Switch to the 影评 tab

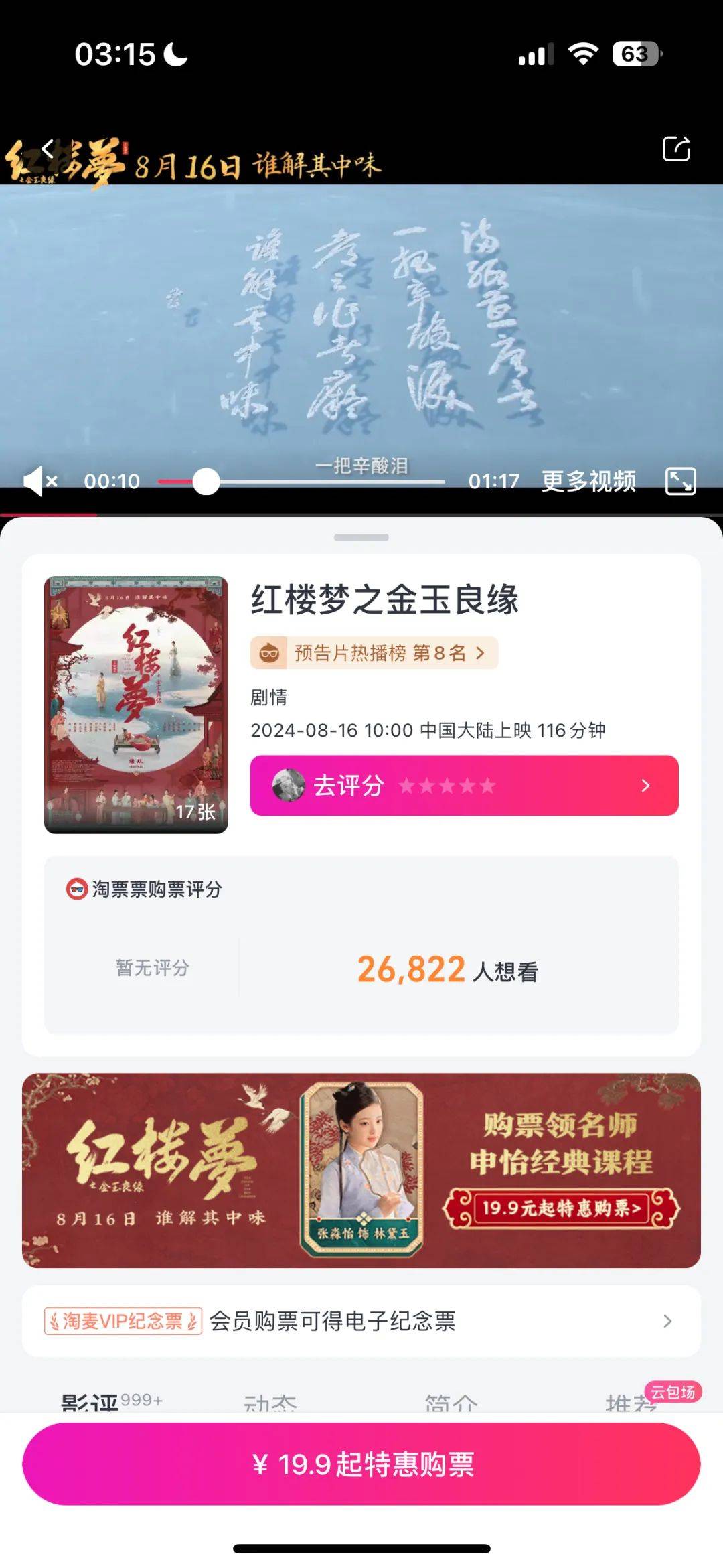pos(90,1402)
